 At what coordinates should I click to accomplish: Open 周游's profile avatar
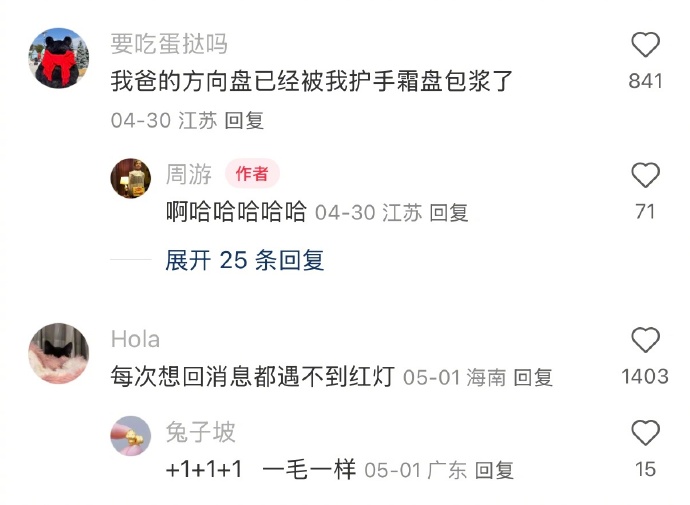click(x=131, y=178)
